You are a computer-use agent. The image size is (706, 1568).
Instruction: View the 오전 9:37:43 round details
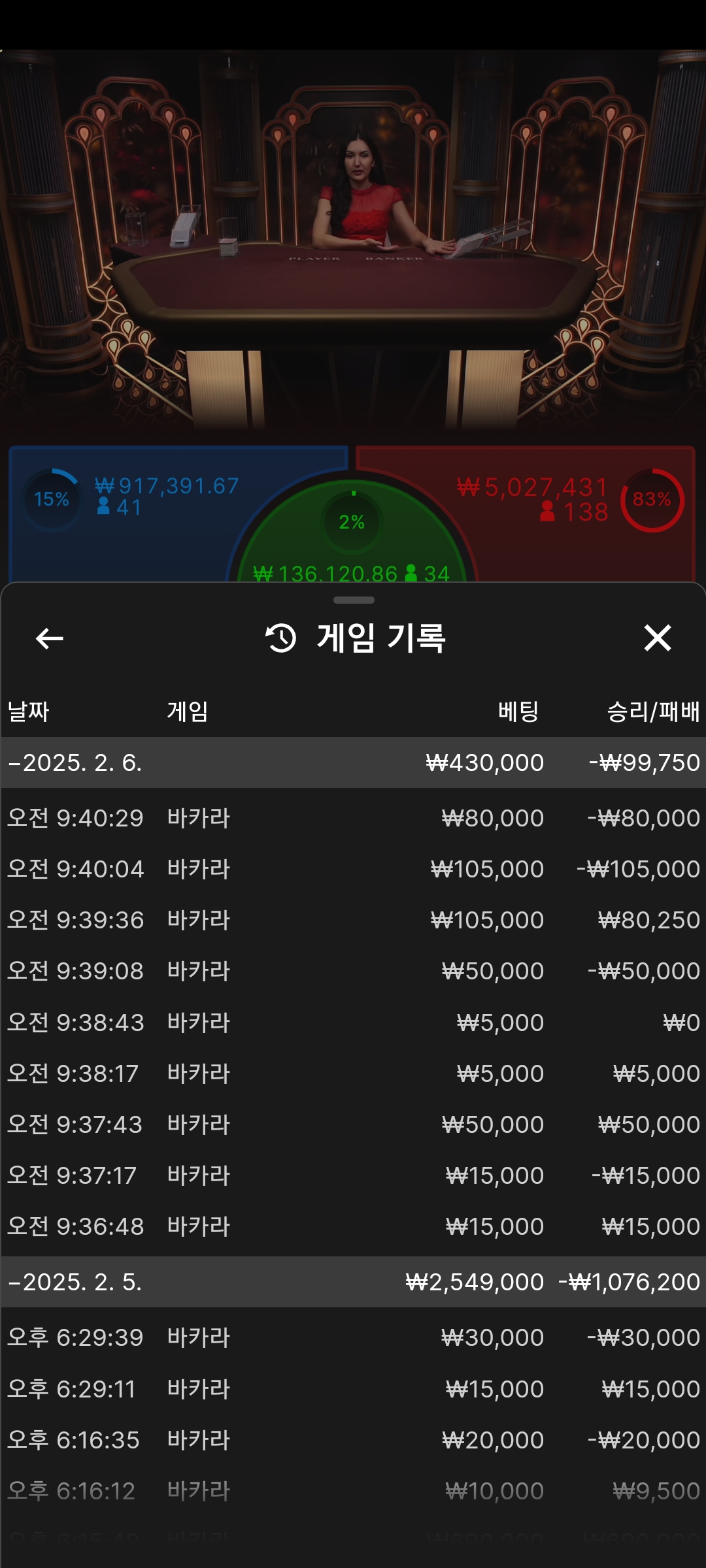[x=353, y=1124]
